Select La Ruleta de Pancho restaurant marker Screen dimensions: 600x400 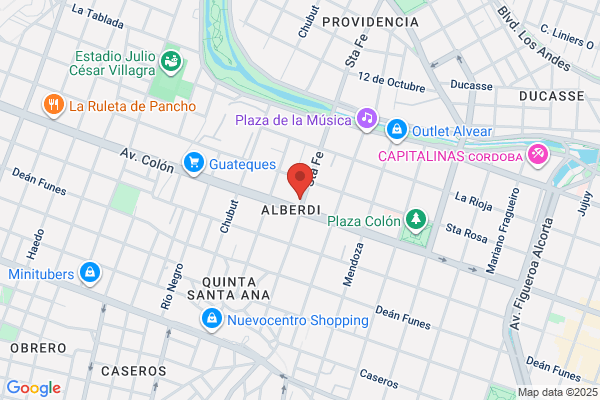click(x=51, y=104)
